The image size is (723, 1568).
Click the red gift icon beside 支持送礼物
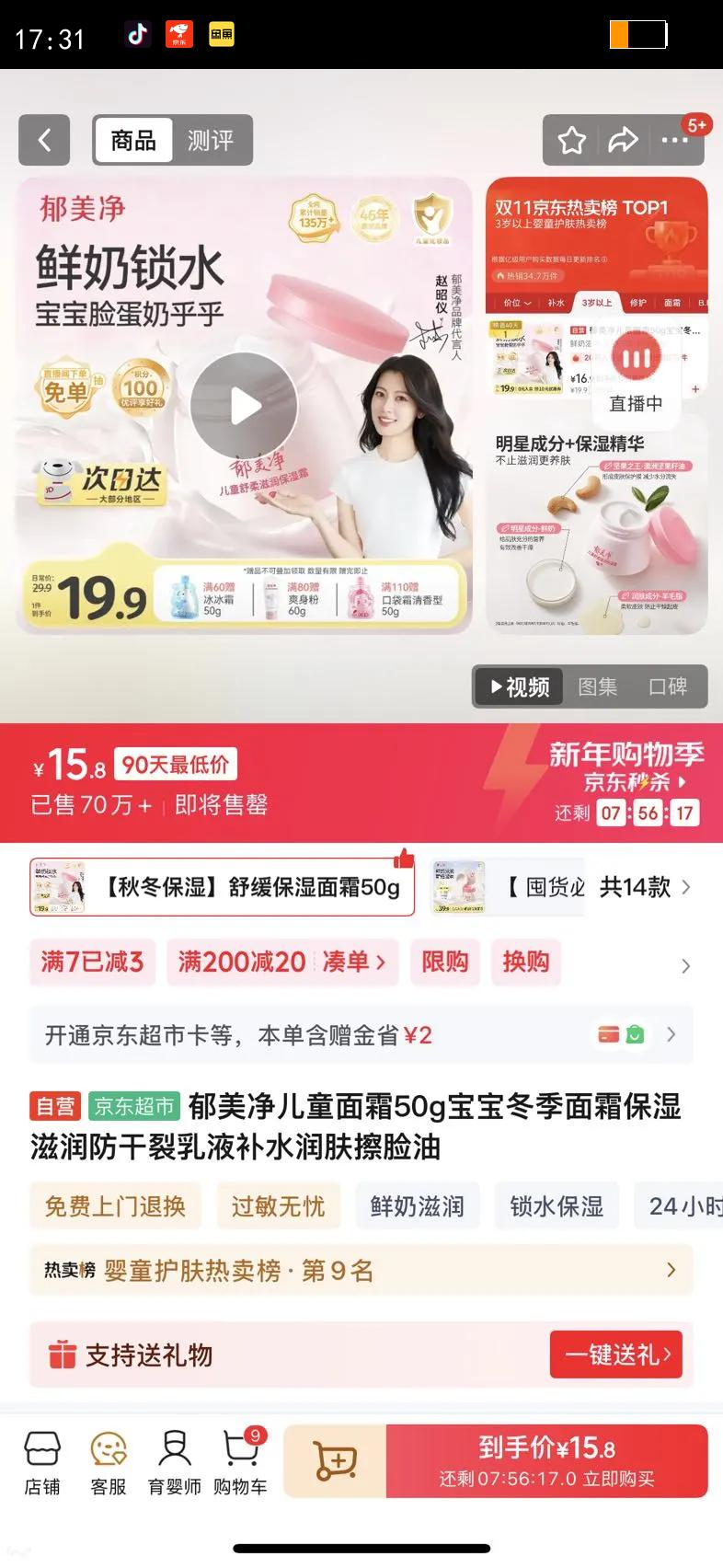coord(63,1355)
